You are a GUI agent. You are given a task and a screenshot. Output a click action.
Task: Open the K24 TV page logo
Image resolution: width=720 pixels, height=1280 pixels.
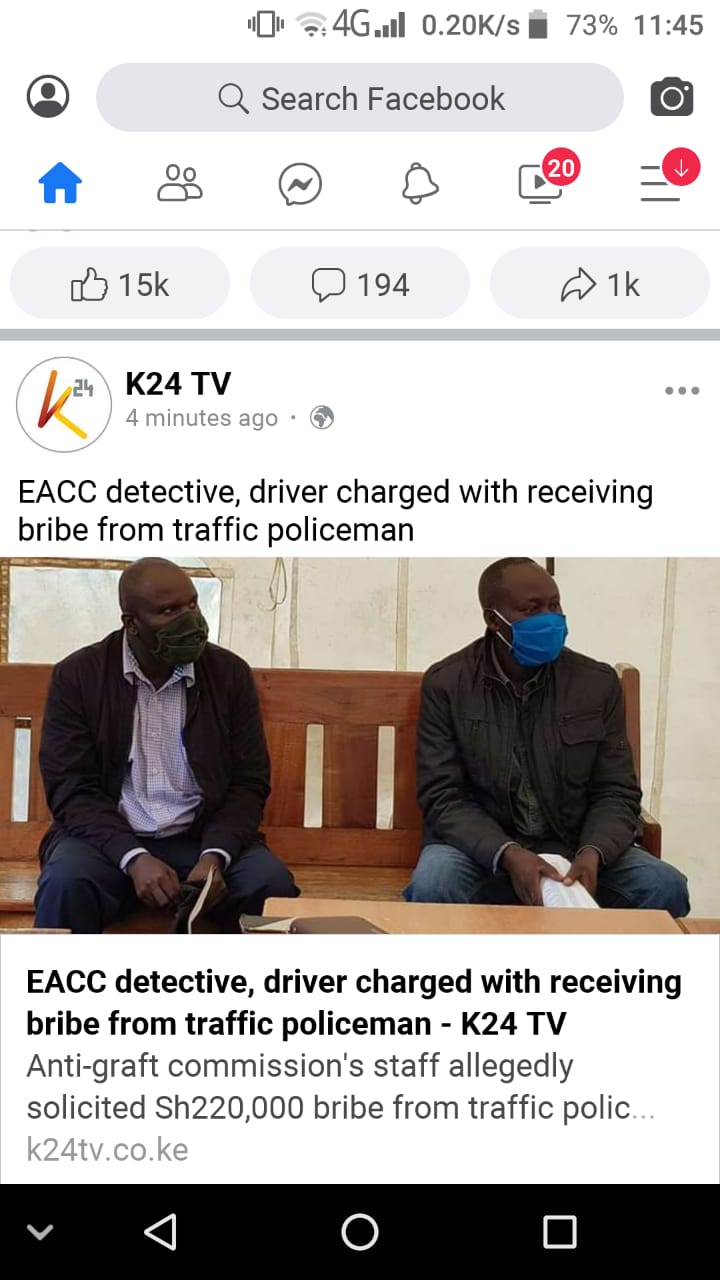point(64,404)
